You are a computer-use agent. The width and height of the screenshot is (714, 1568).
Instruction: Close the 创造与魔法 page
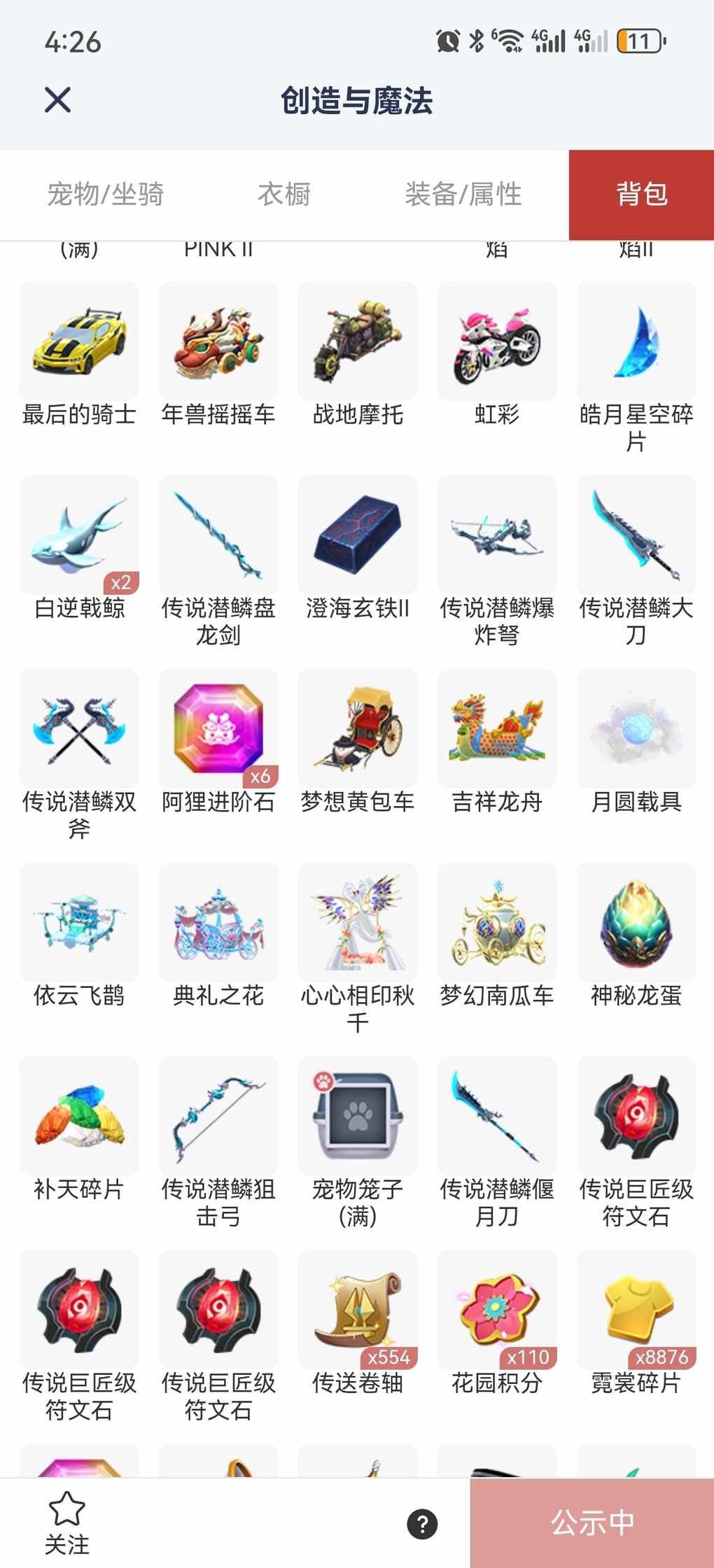click(57, 100)
